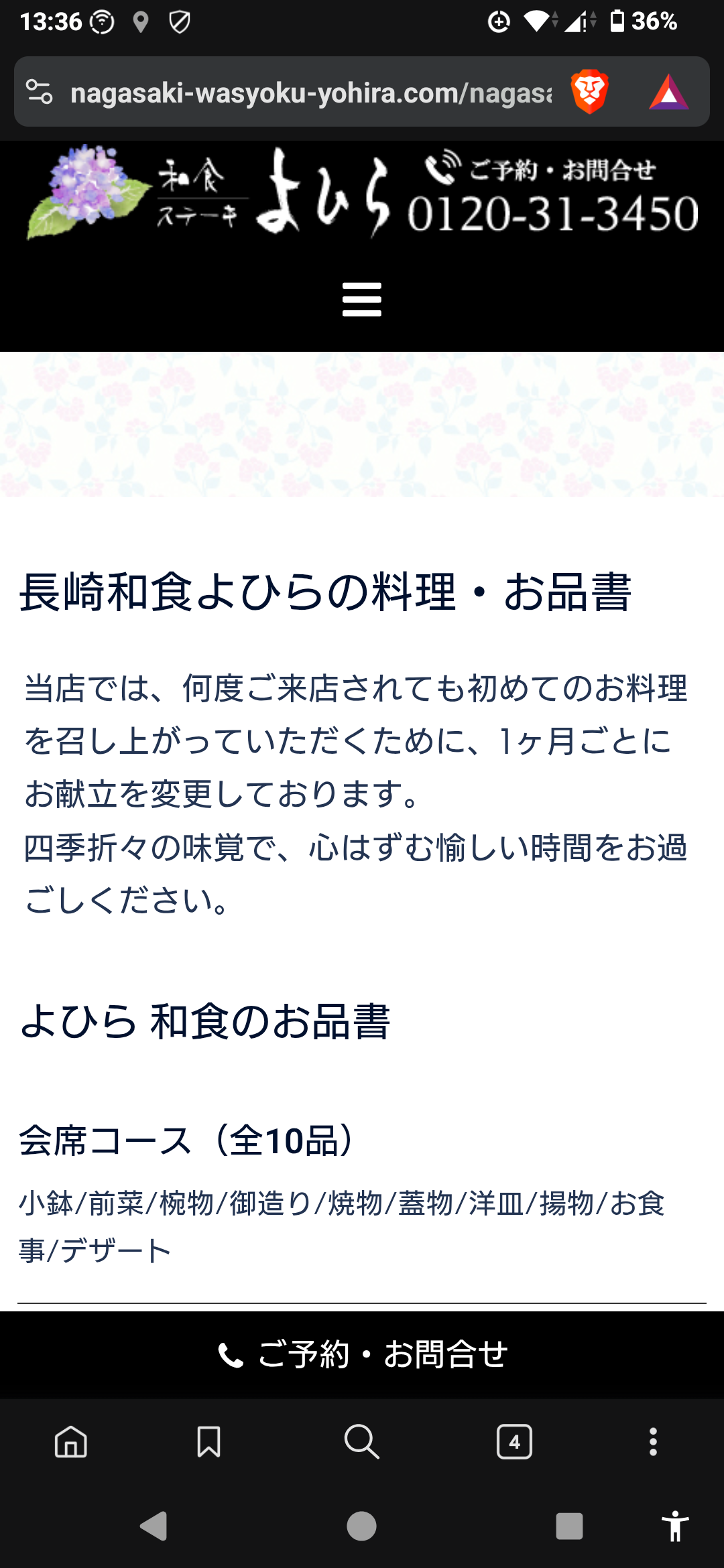The image size is (724, 1568).
Task: Open site settings icon in address bar
Action: (40, 92)
